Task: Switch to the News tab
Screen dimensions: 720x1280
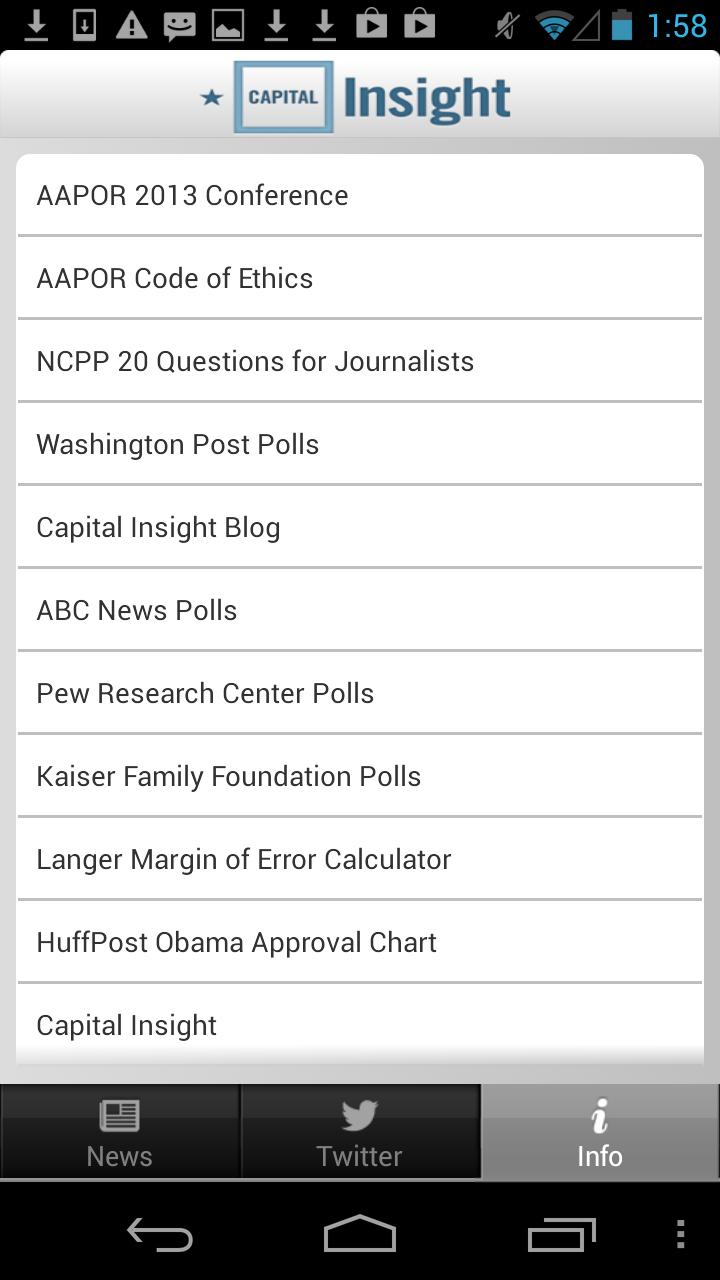Action: click(x=119, y=1133)
